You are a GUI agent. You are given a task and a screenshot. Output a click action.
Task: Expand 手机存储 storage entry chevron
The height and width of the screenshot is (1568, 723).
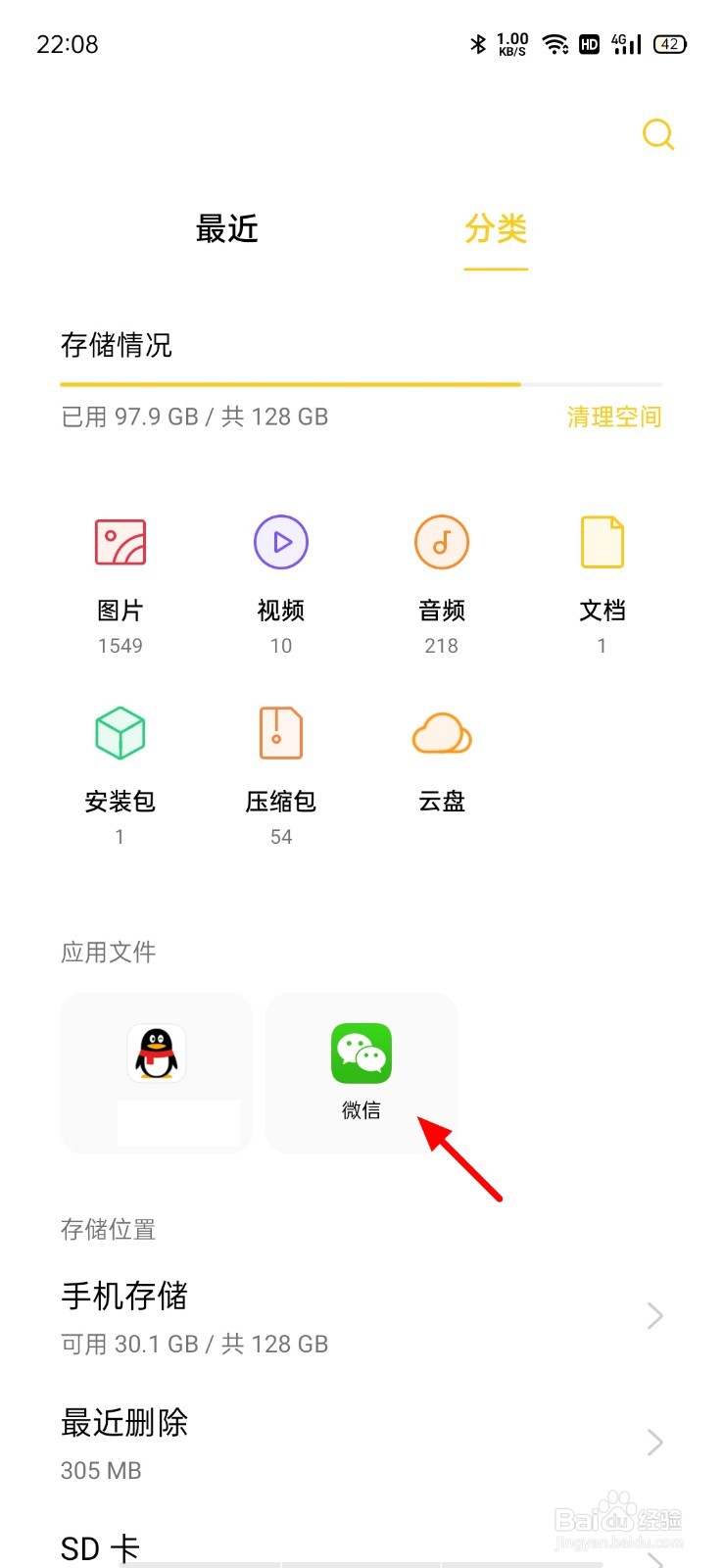coord(653,1315)
